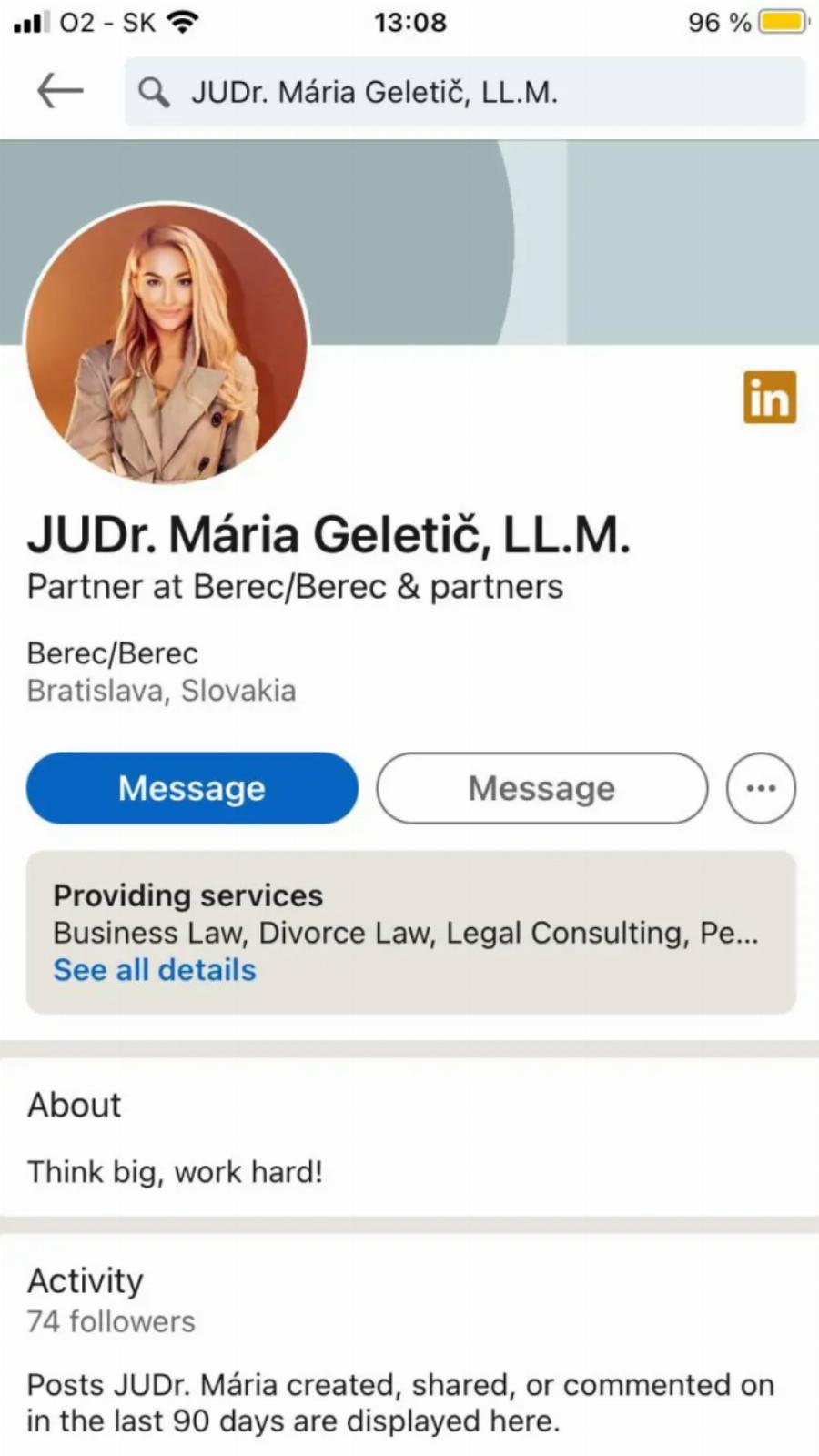Tap the outlined white Message button

click(x=541, y=788)
